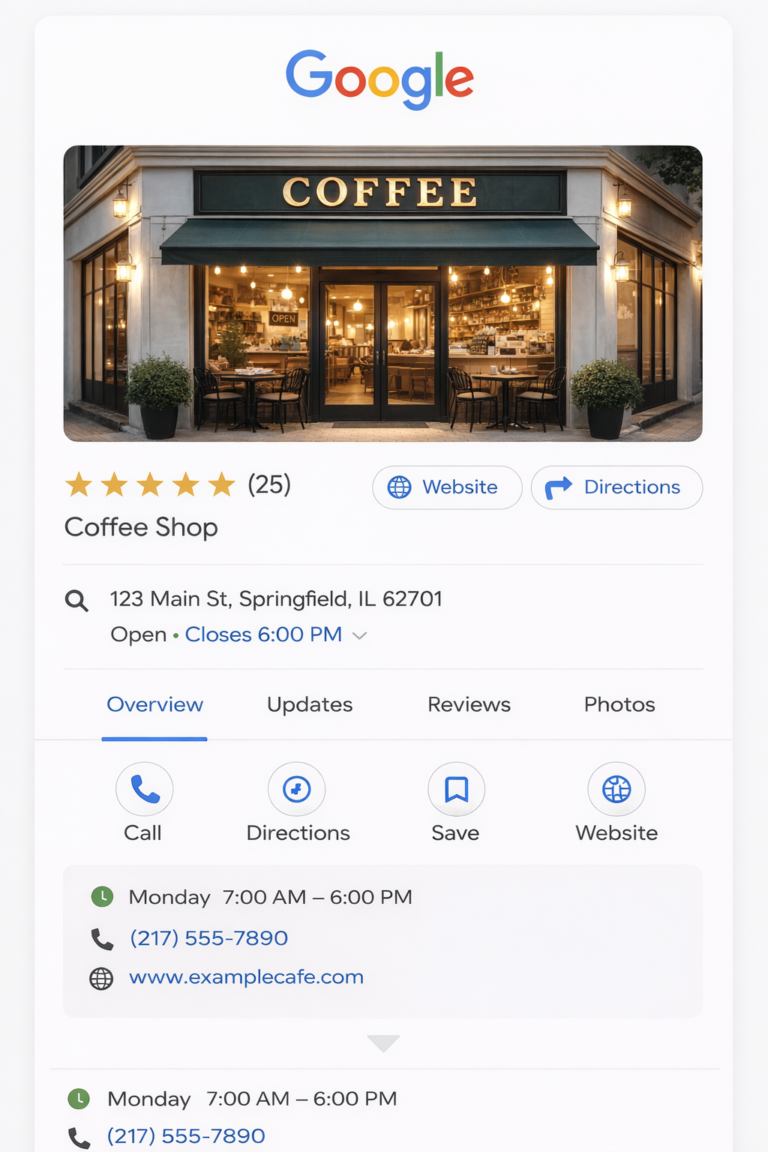Image resolution: width=768 pixels, height=1152 pixels.
Task: Call the coffee shop via round Call icon
Action: click(144, 790)
